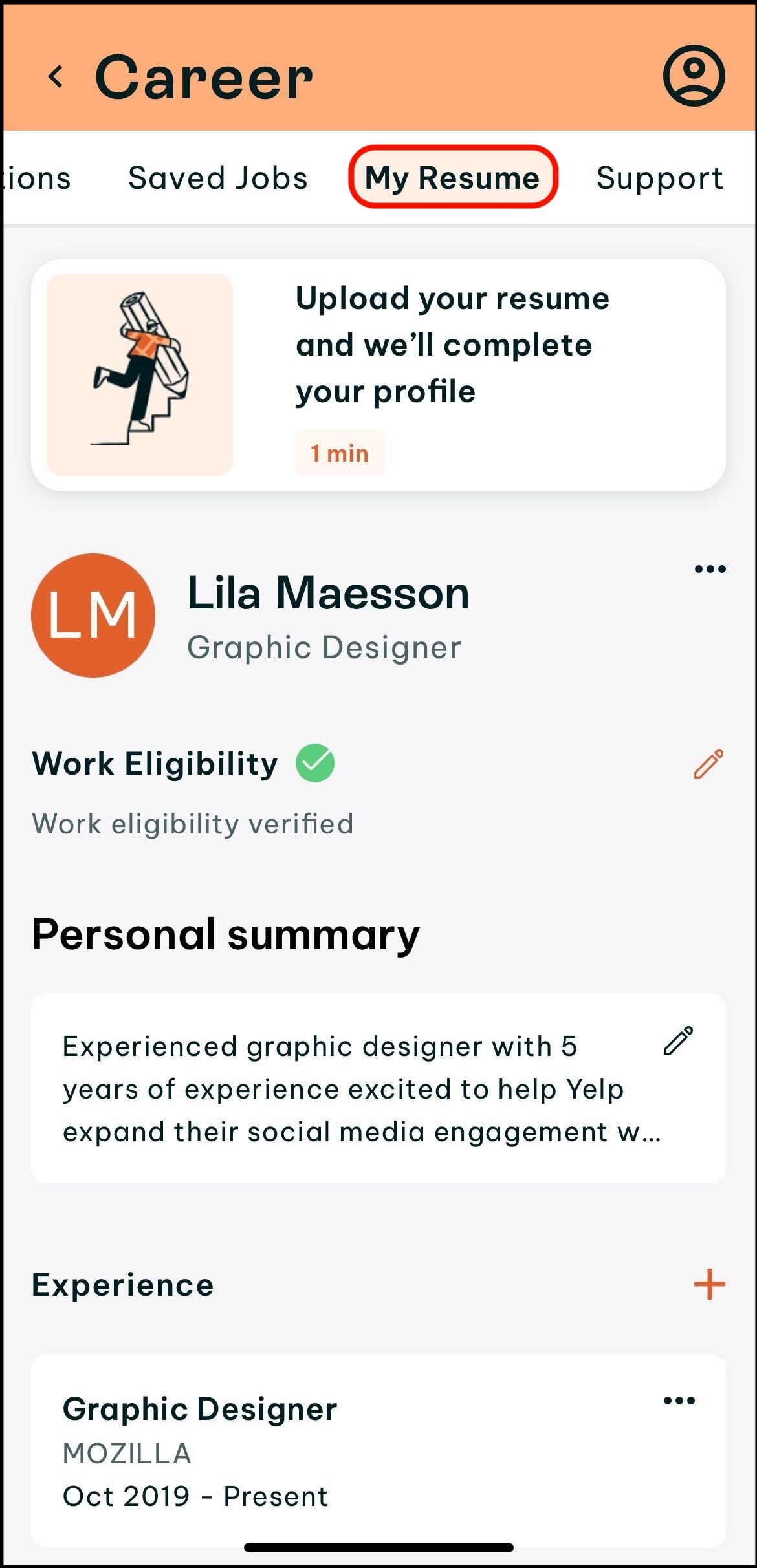This screenshot has height=1568, width=757.
Task: Select the My Resume tab
Action: pyautogui.click(x=452, y=177)
